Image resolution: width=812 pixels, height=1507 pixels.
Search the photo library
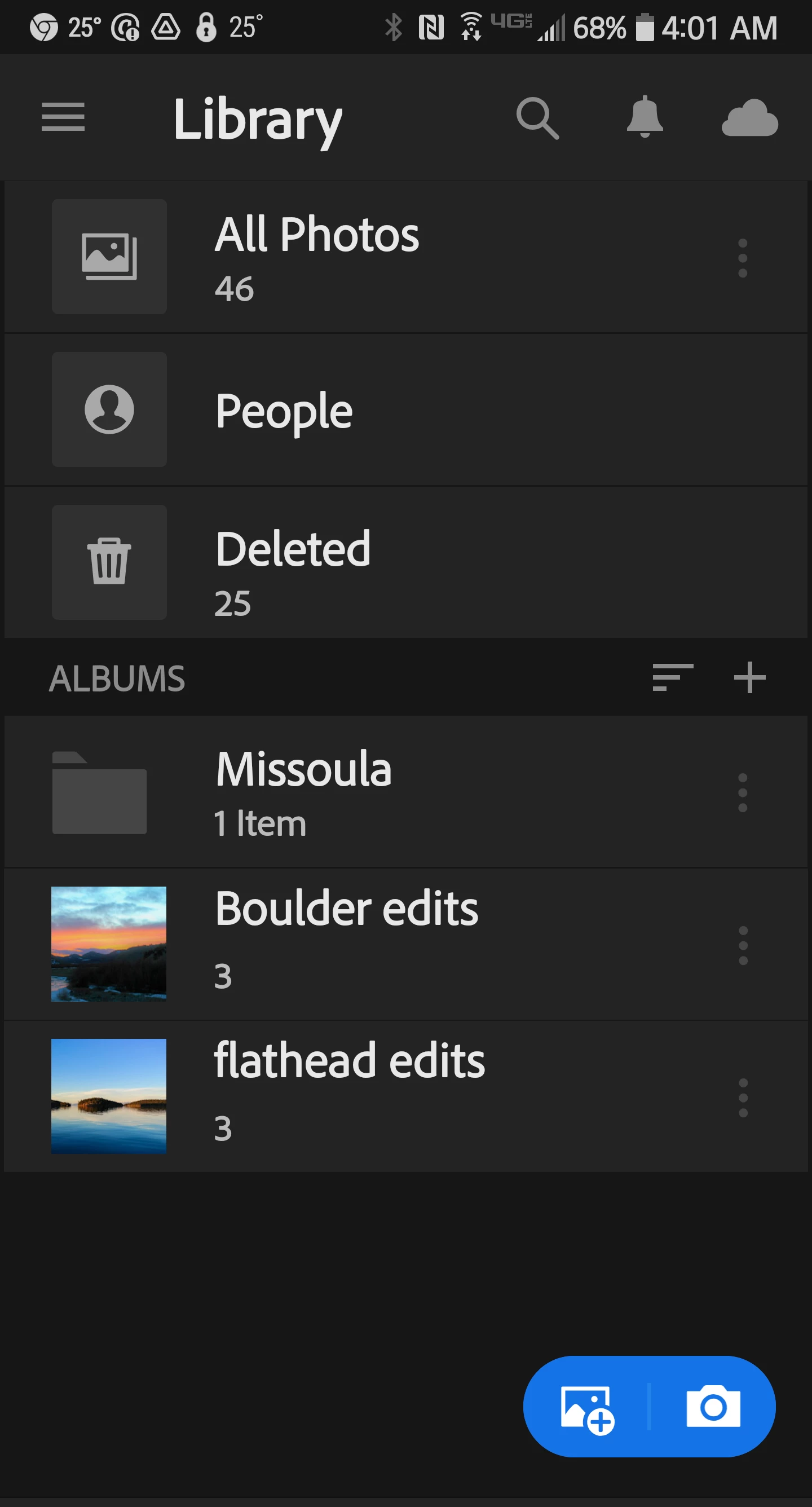click(537, 118)
